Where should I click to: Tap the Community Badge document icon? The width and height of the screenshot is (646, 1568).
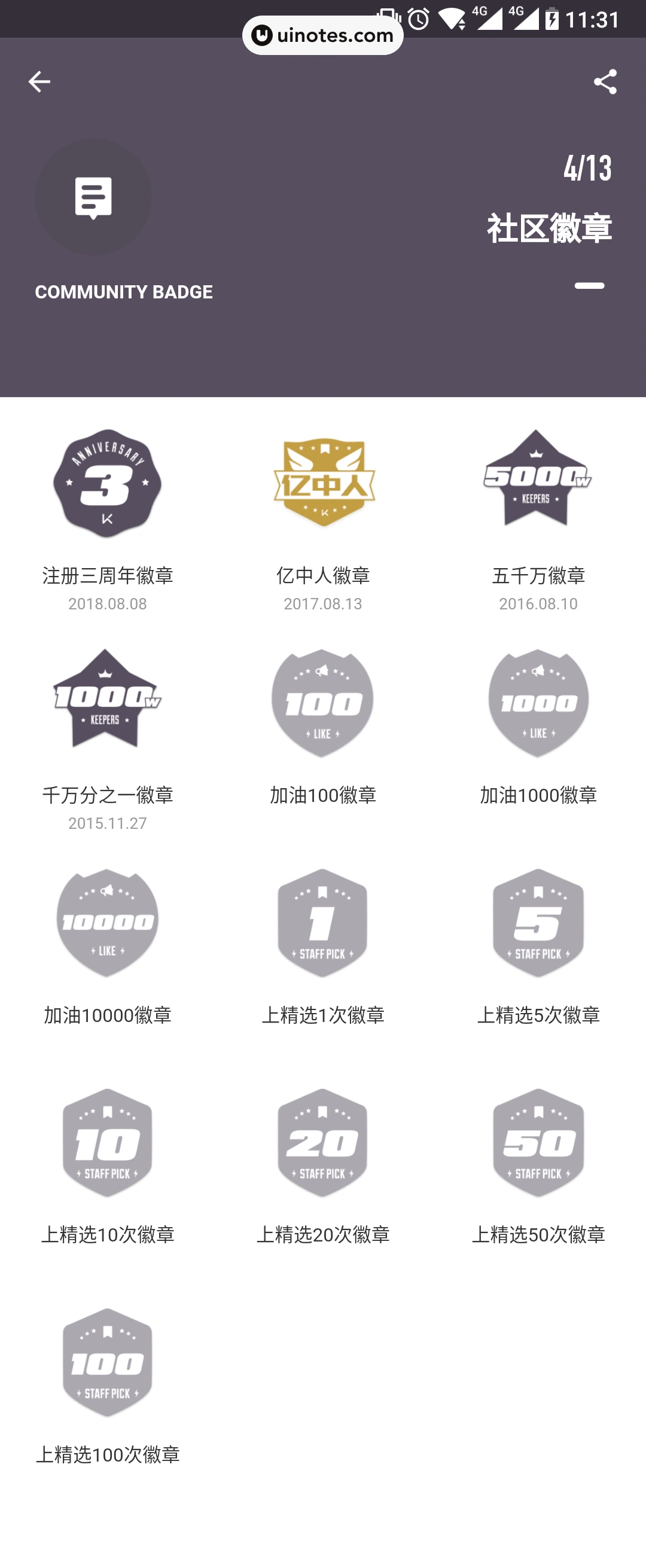click(93, 197)
